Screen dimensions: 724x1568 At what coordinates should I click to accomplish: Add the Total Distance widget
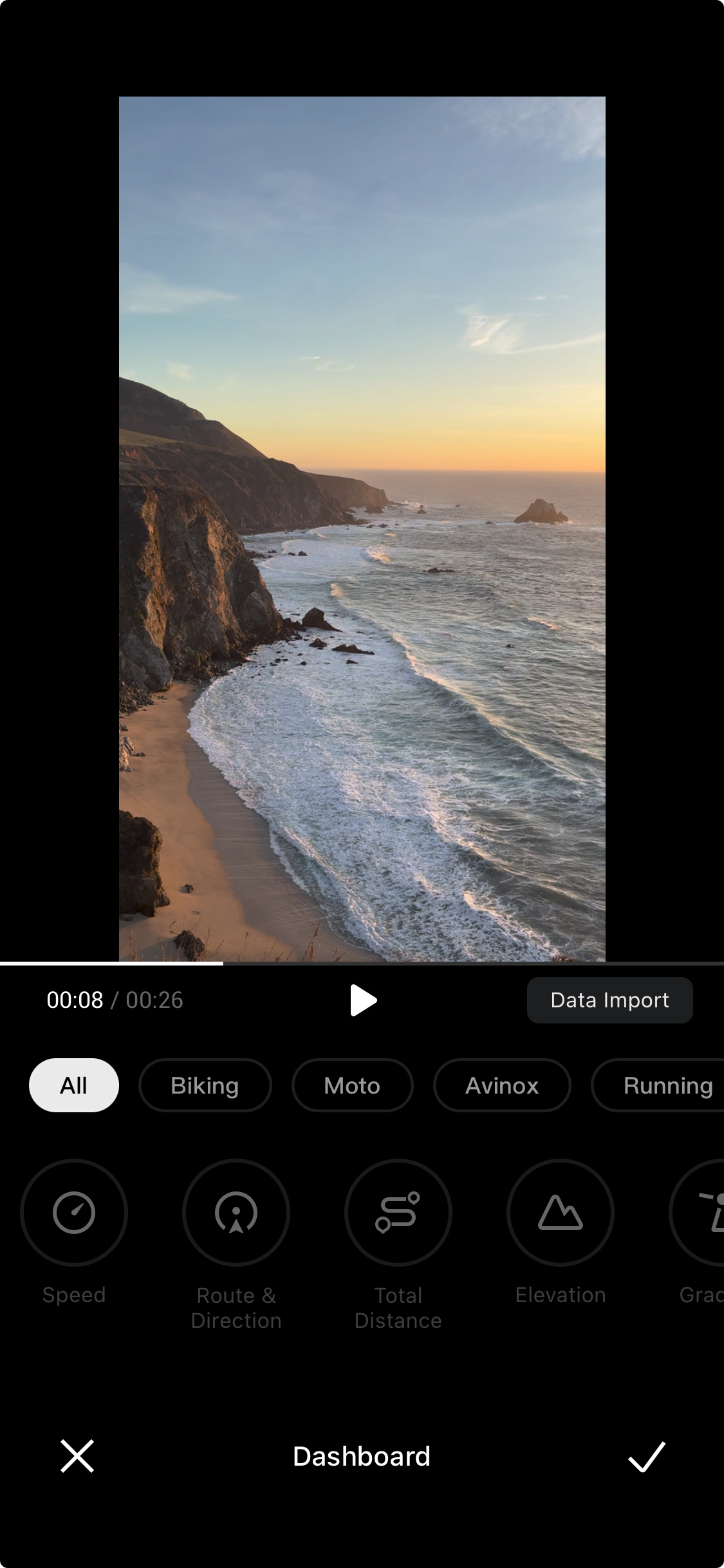click(x=398, y=1213)
